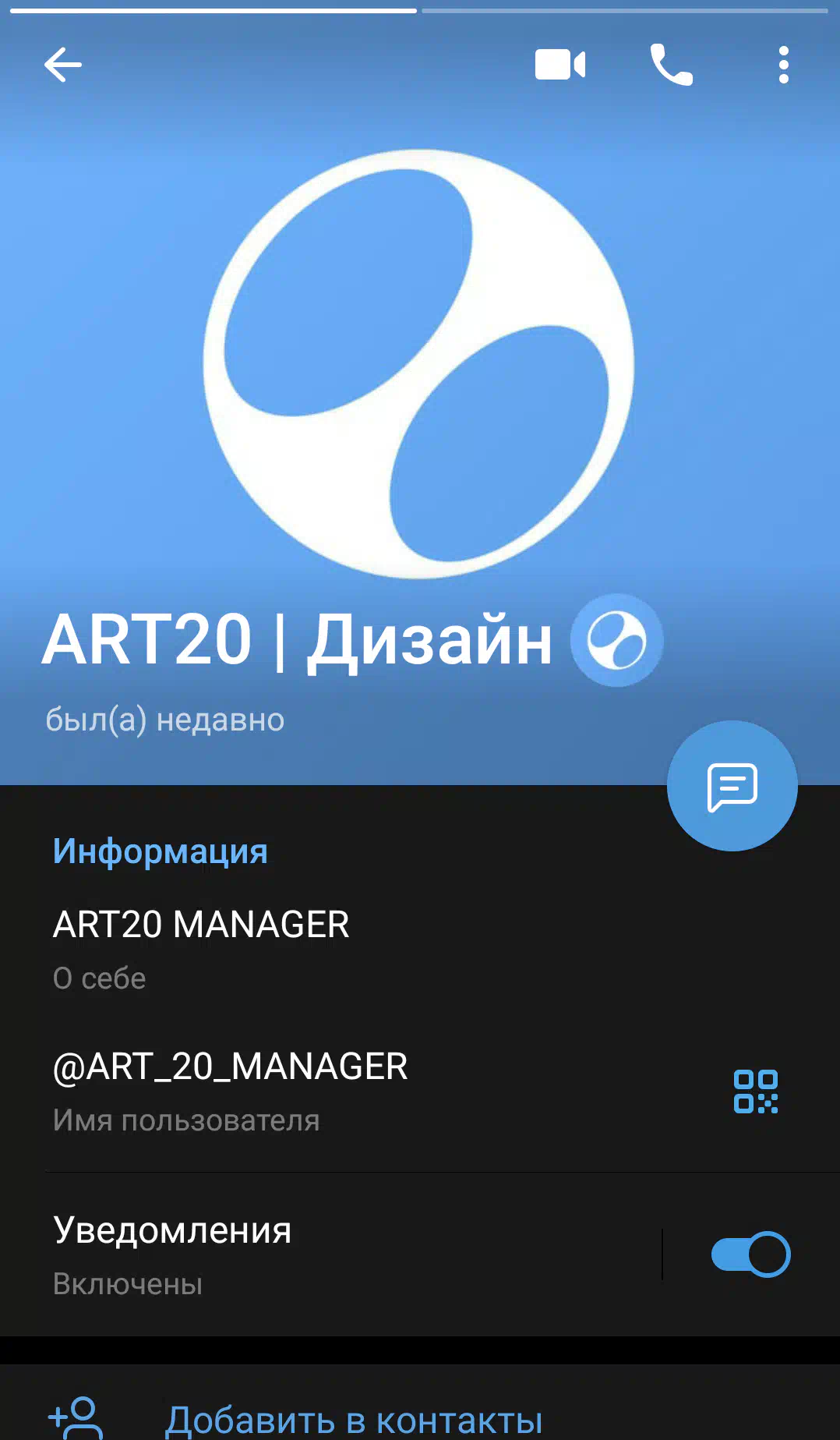Open the large profile avatar photo
Screen dimensions: 840x1440
(419, 364)
